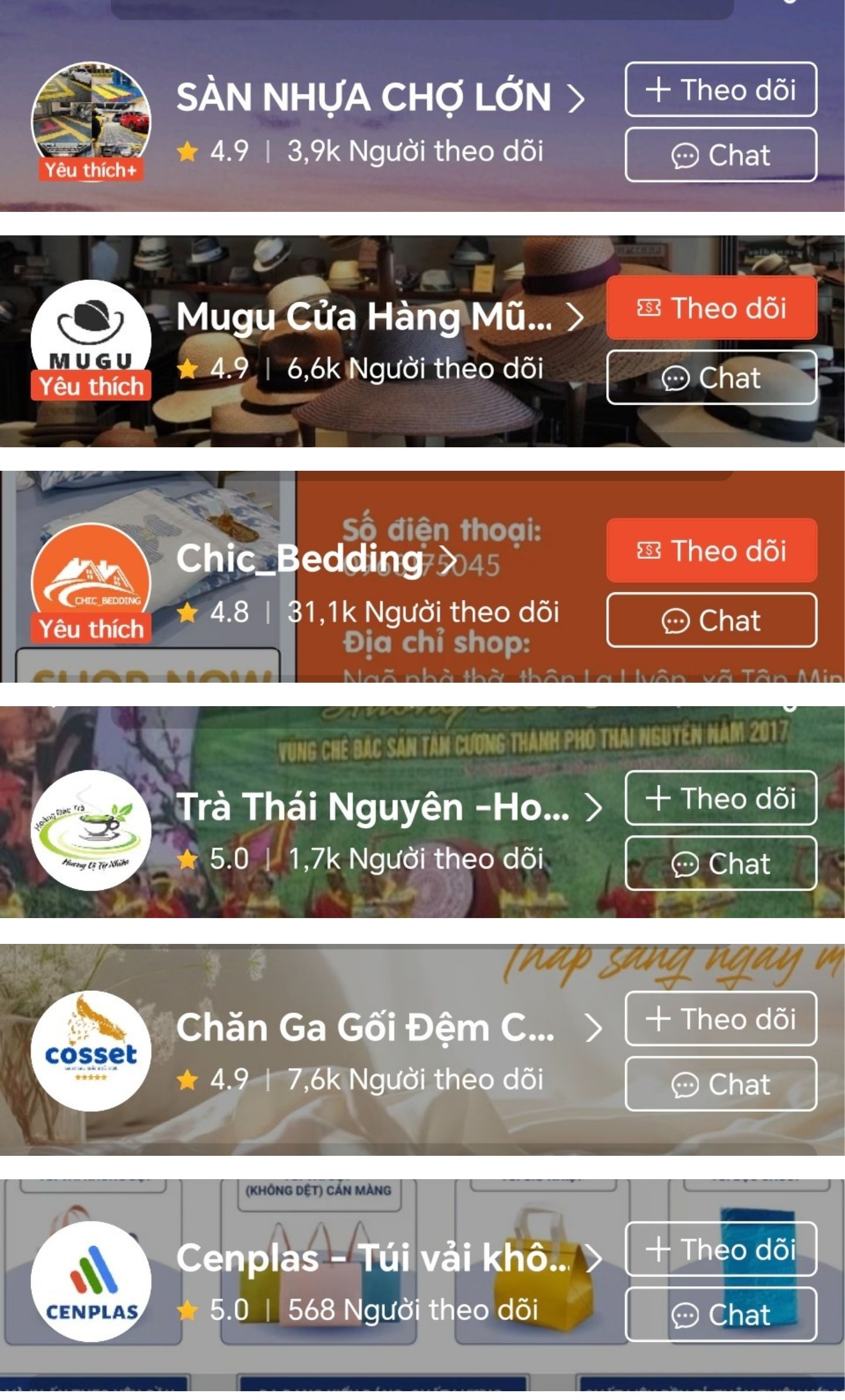
Task: Follow the Trà Thái Nguyên shop
Action: pyautogui.click(x=721, y=798)
